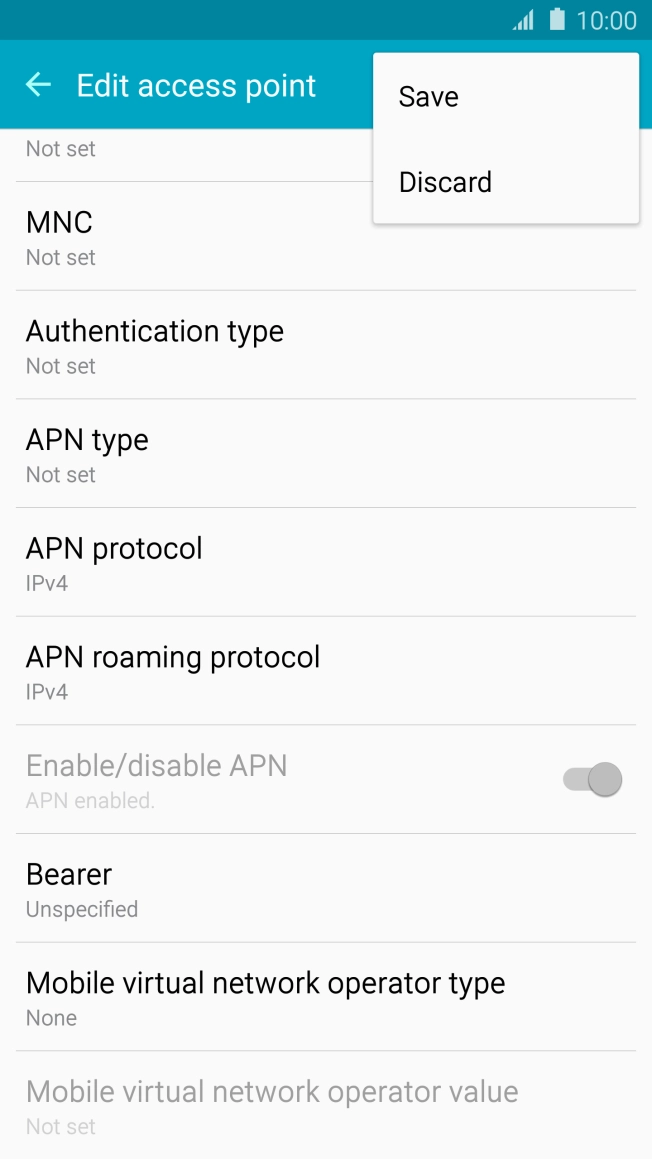Select Save in the popup menu
The image size is (652, 1159).
click(506, 97)
